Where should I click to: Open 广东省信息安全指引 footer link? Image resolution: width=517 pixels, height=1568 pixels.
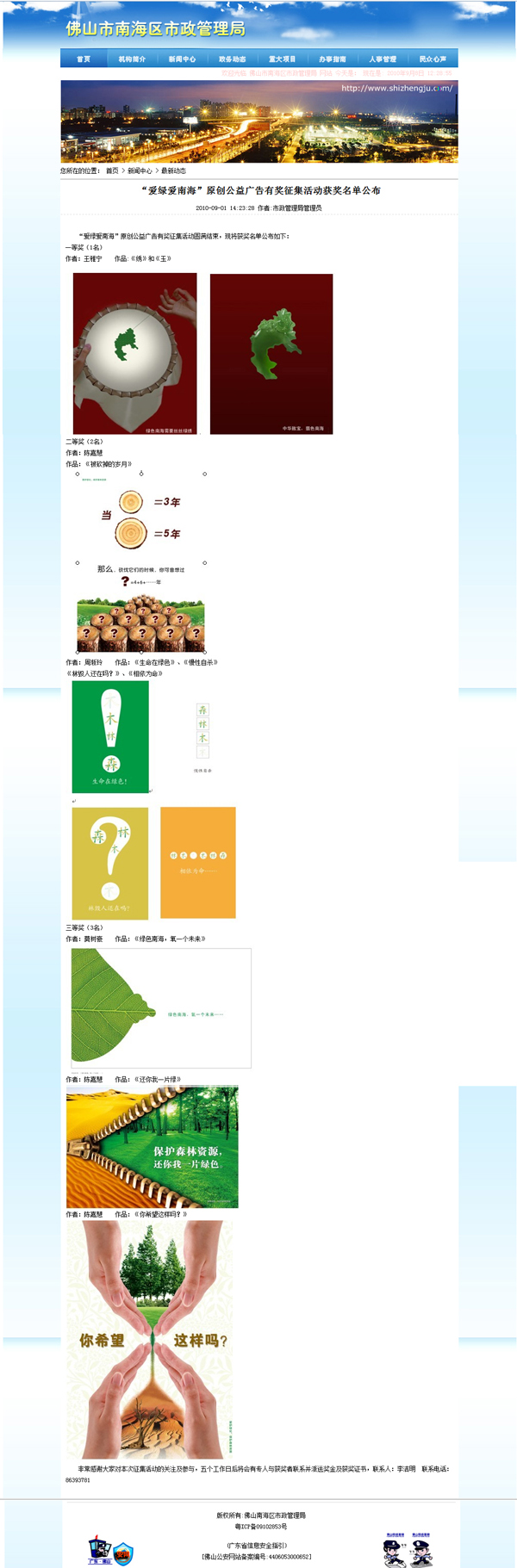pos(257,1545)
